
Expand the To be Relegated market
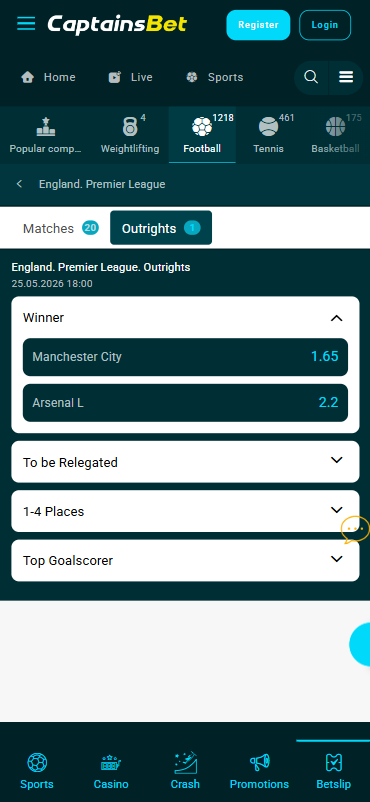[185, 462]
